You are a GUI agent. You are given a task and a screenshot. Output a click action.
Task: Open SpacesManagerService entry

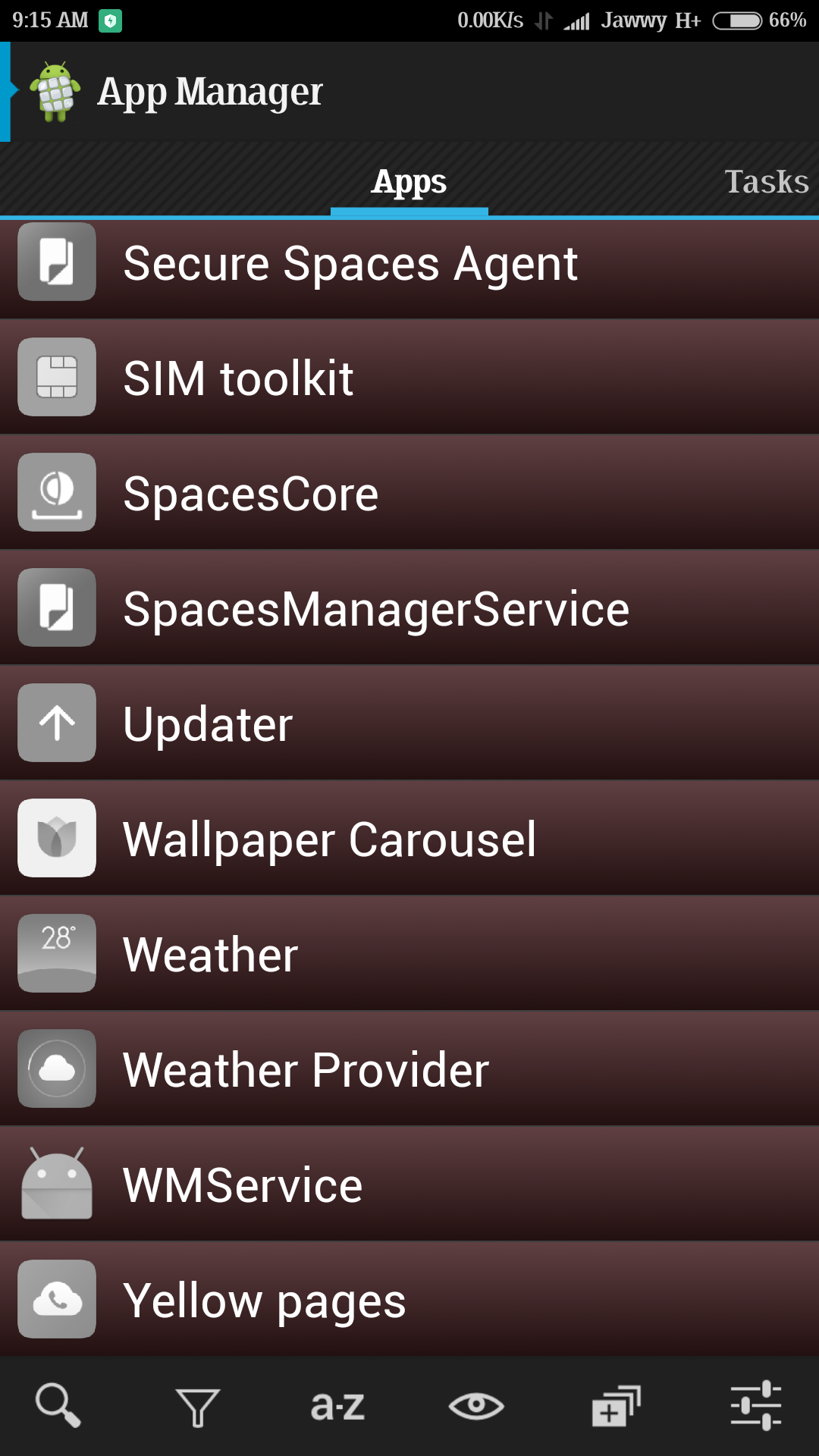click(x=409, y=608)
